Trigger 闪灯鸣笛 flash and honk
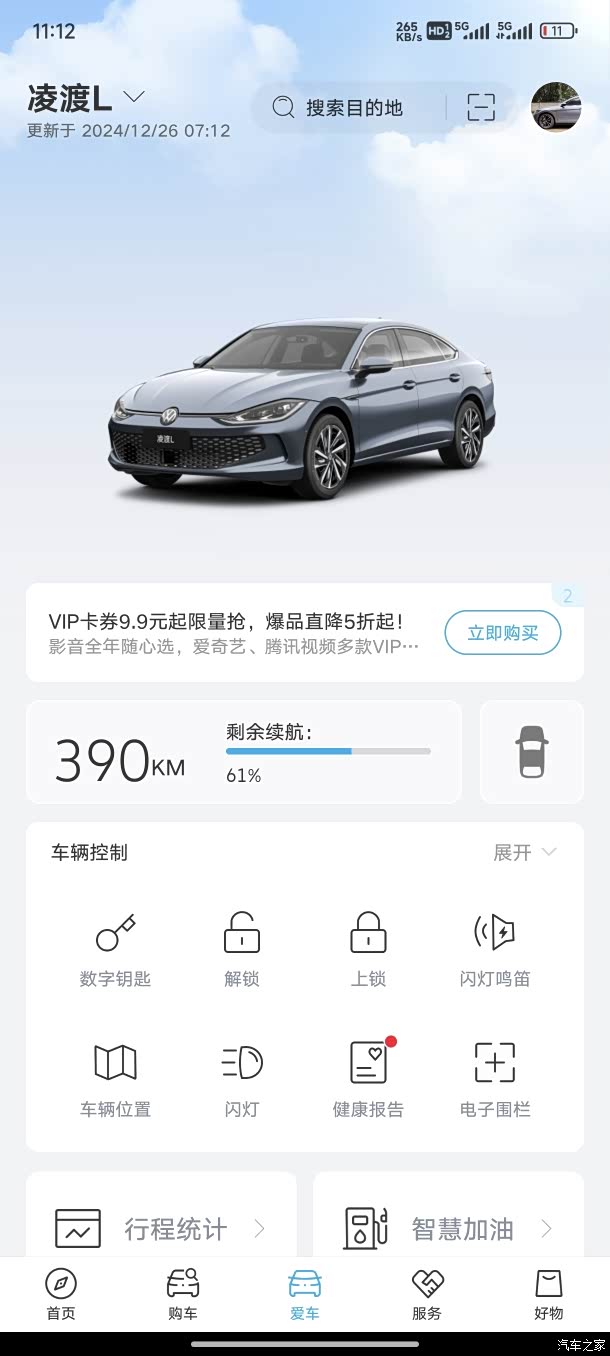The height and width of the screenshot is (1356, 610). coord(495,949)
